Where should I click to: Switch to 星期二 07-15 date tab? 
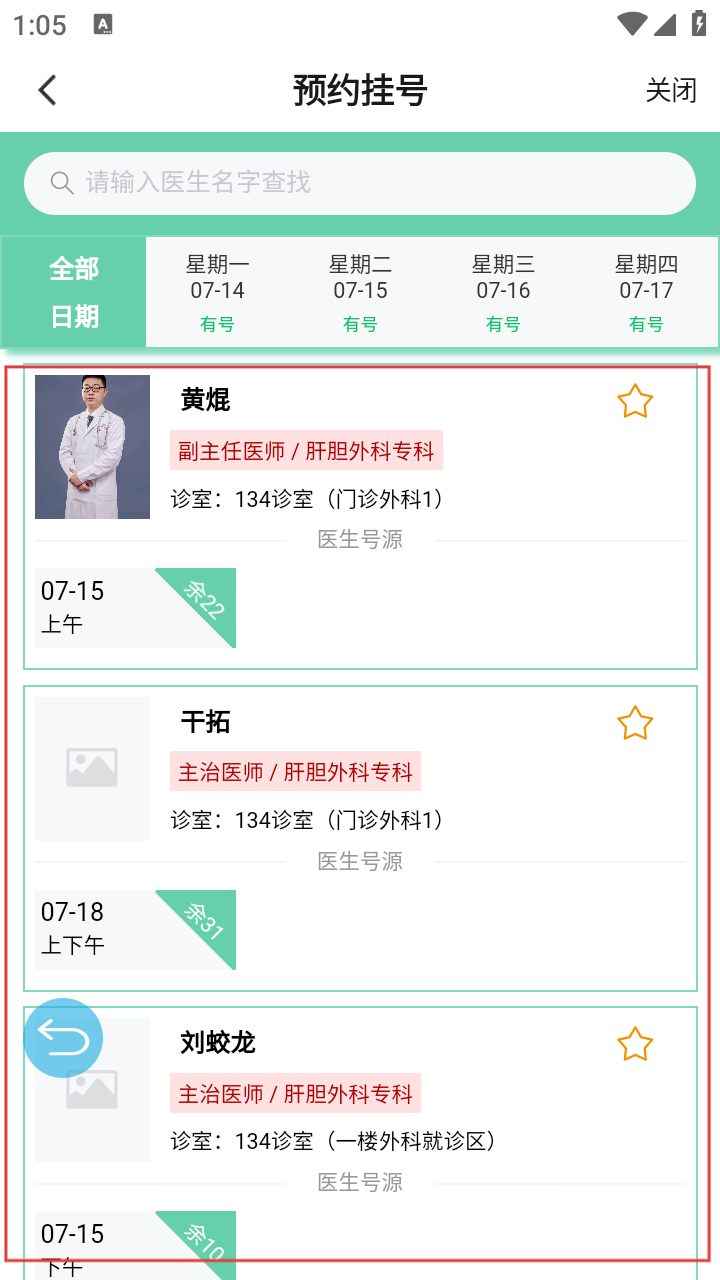tap(360, 292)
